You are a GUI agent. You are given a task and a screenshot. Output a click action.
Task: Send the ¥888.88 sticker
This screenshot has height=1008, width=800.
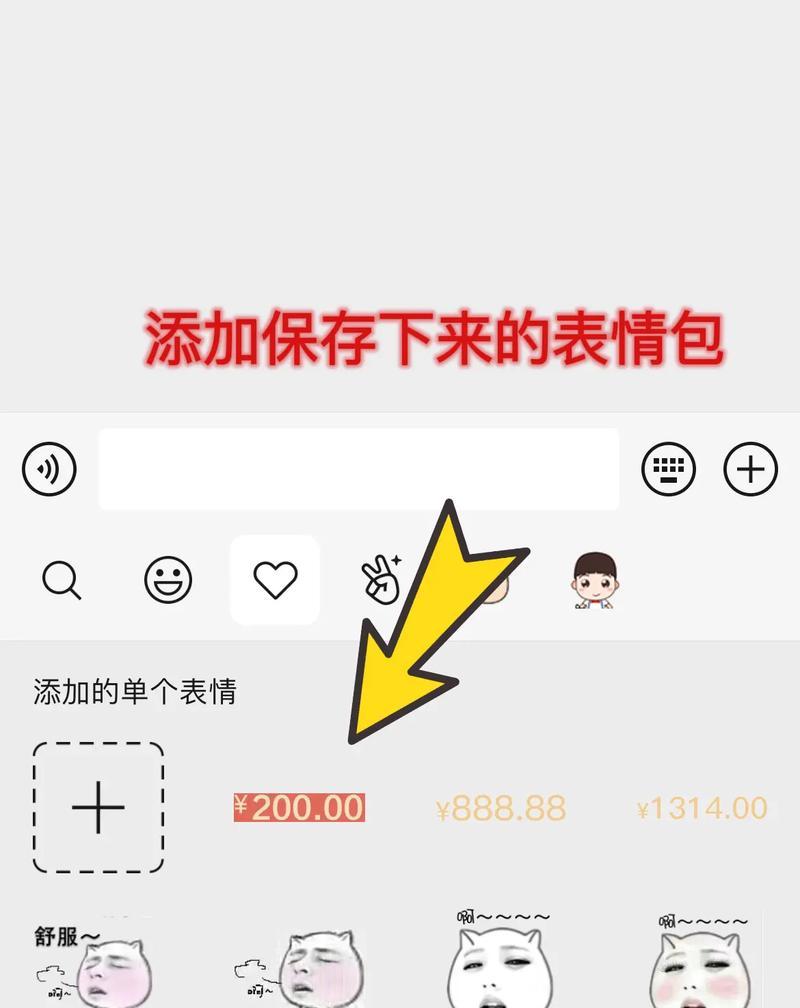[x=500, y=808]
